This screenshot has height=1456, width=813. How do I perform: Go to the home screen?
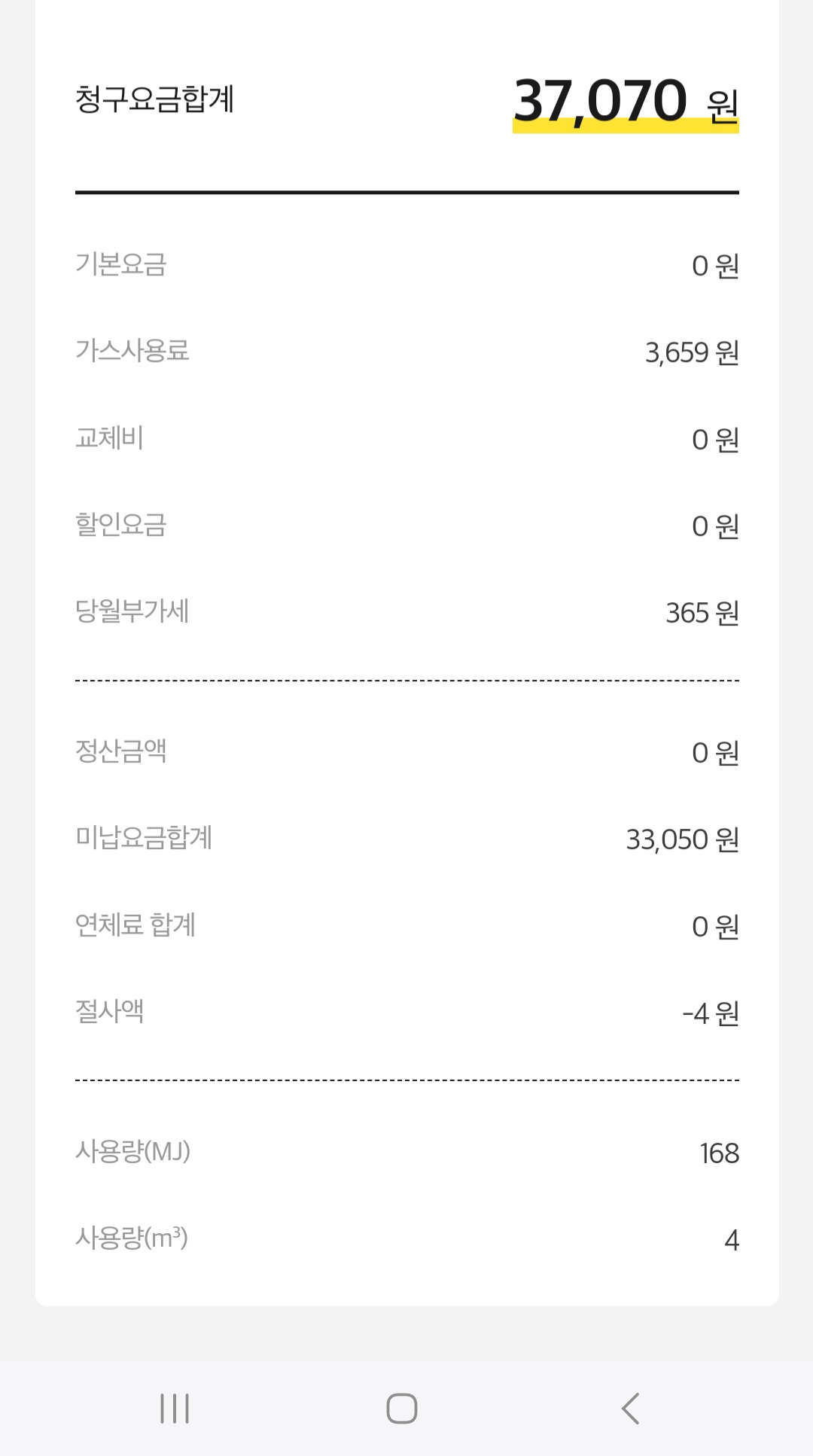pyautogui.click(x=402, y=1408)
